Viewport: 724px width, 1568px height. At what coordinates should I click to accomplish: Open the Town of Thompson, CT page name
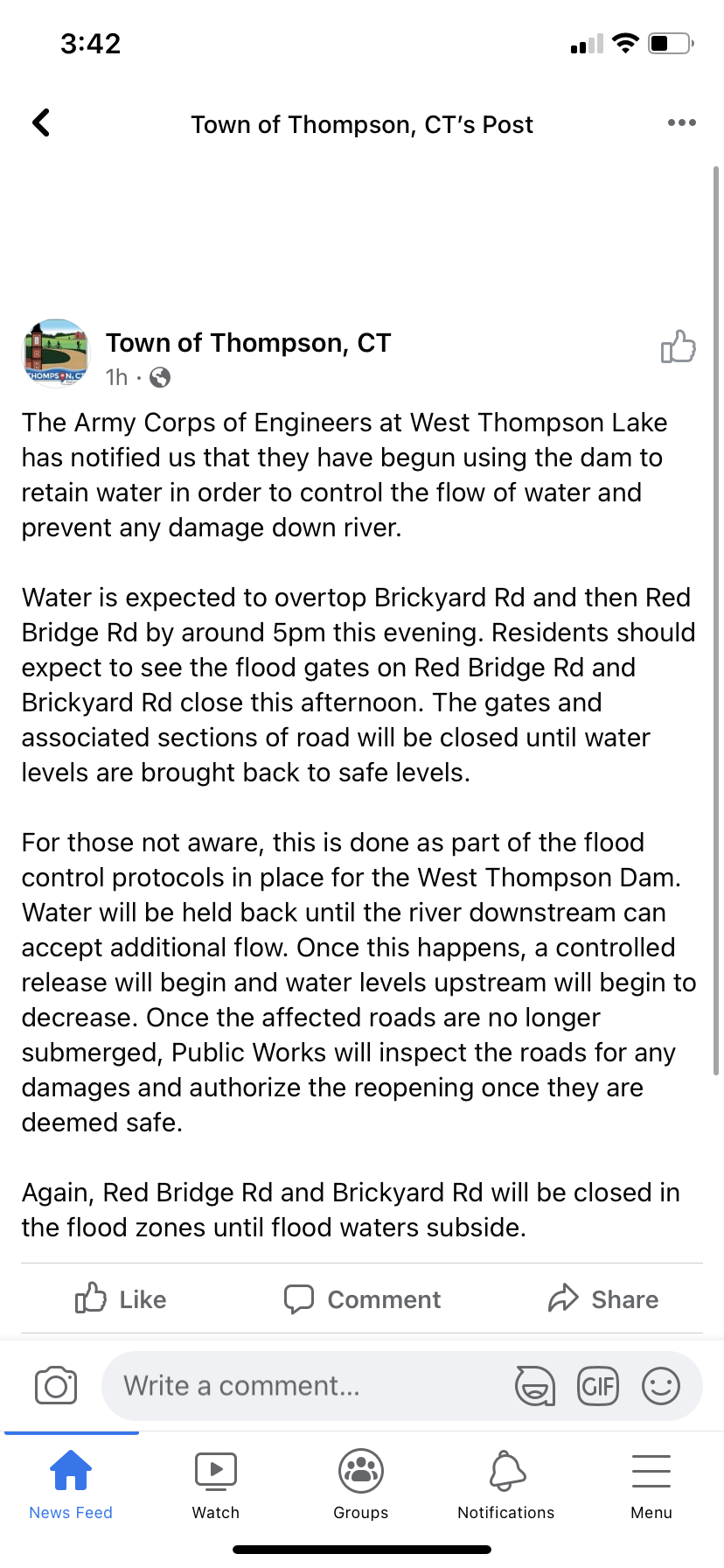248,343
